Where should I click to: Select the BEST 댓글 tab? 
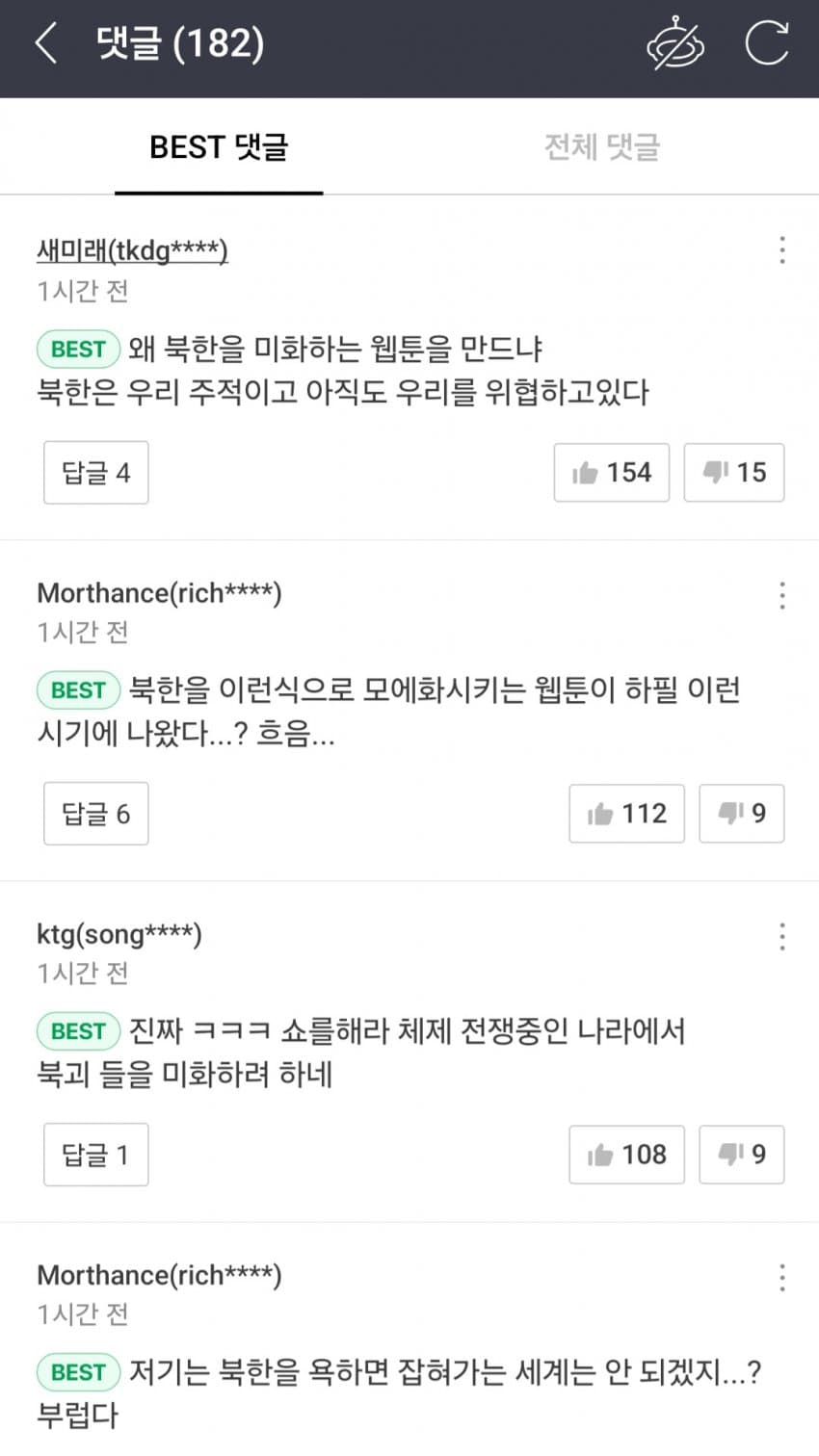219,147
